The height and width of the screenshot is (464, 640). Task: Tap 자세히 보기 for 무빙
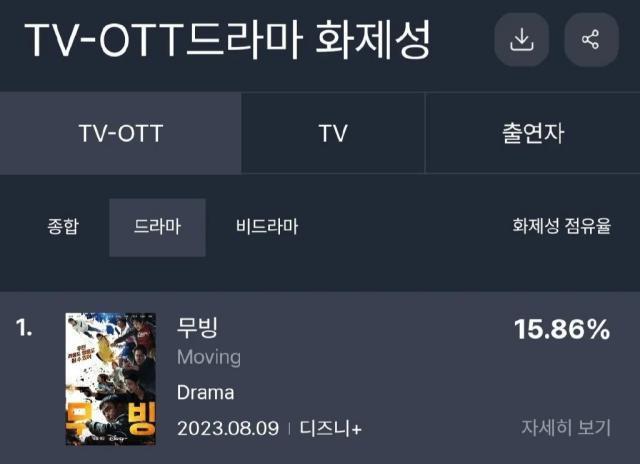[x=565, y=427]
